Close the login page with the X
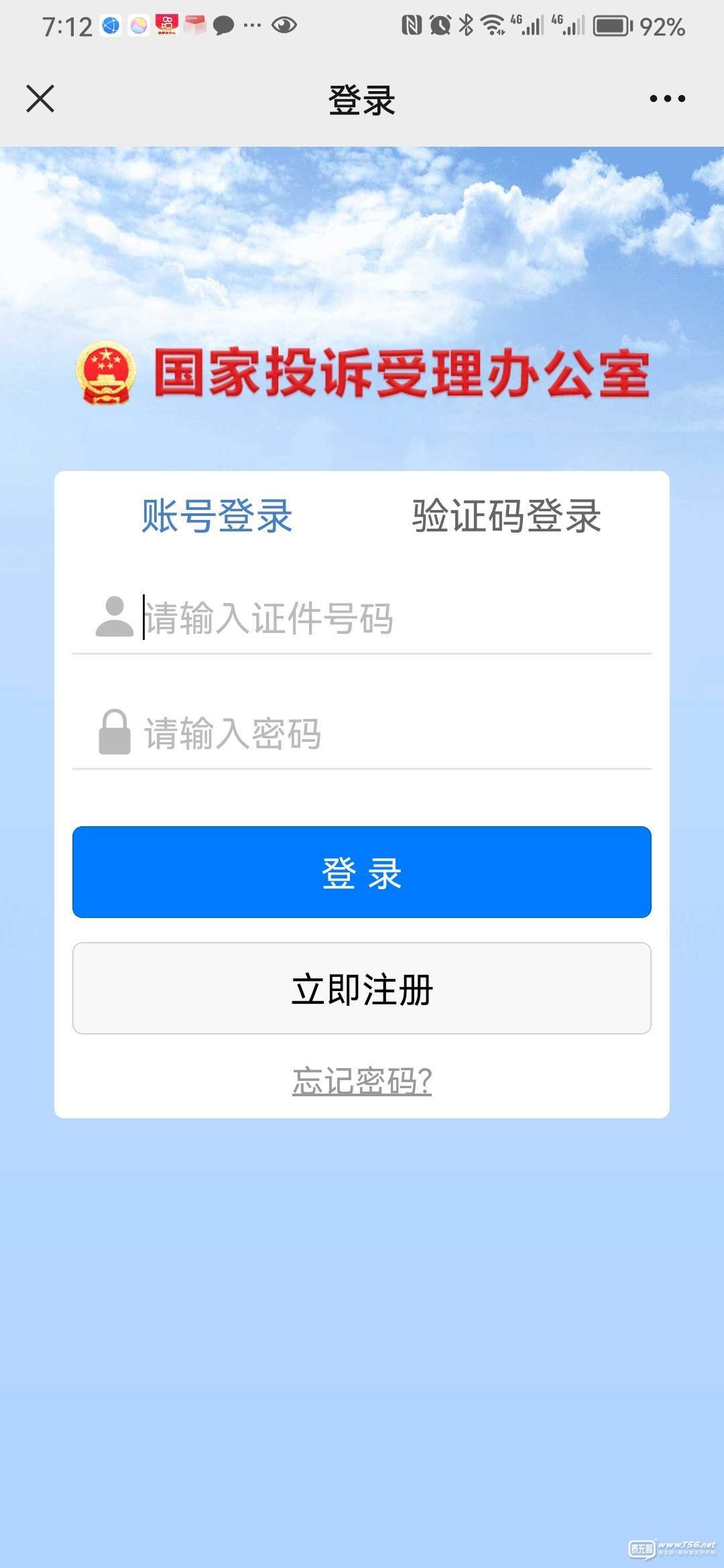 click(x=40, y=99)
